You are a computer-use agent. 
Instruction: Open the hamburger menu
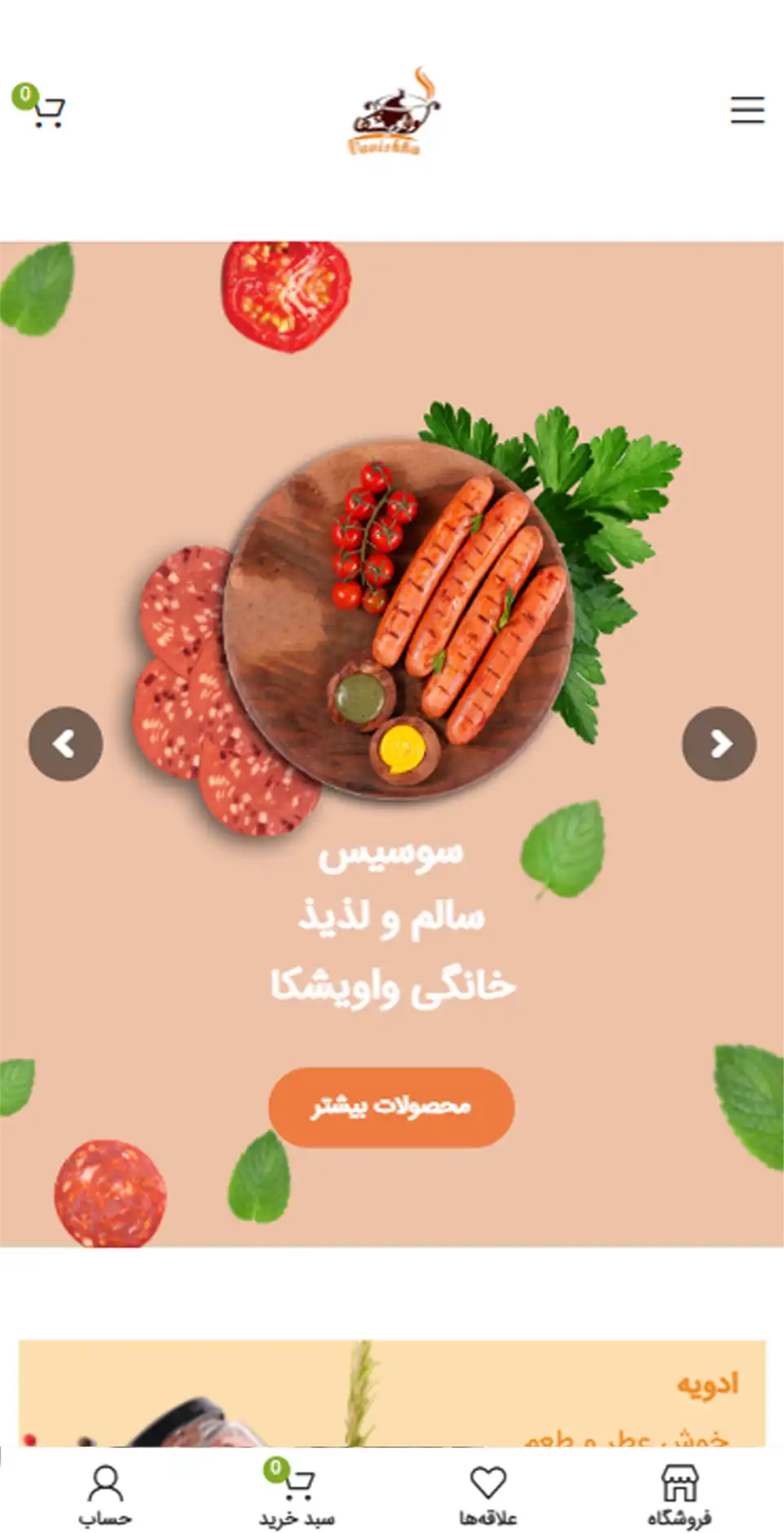click(747, 109)
